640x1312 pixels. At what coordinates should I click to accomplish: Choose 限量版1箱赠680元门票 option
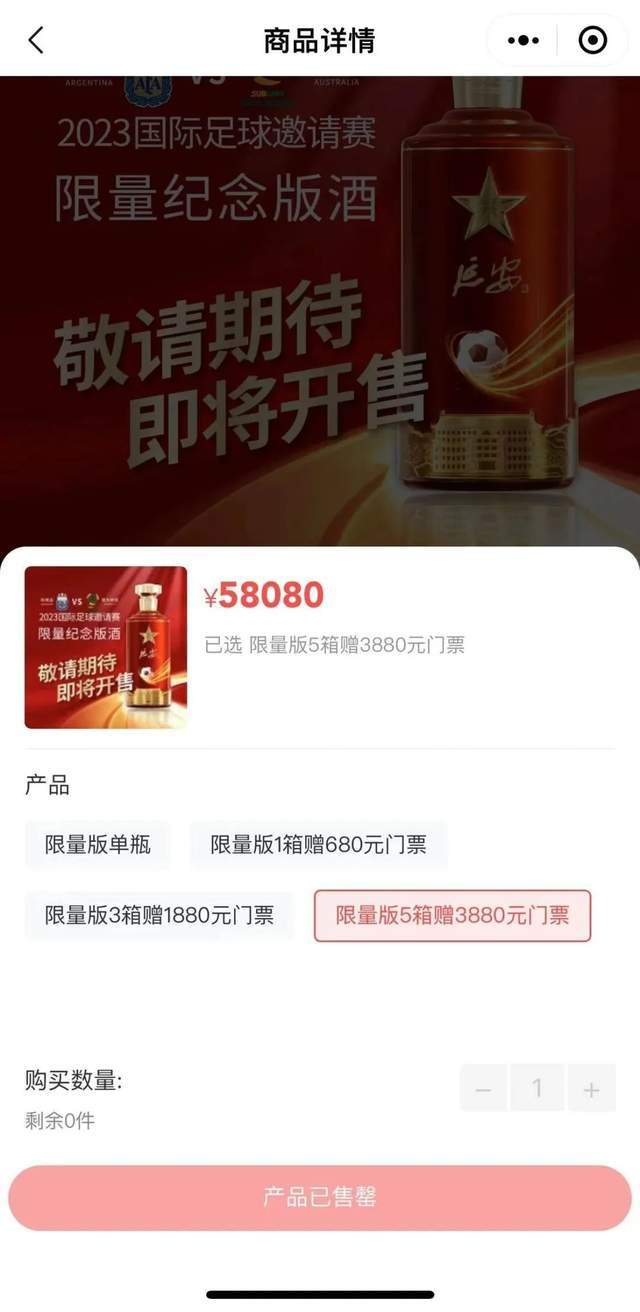(318, 844)
